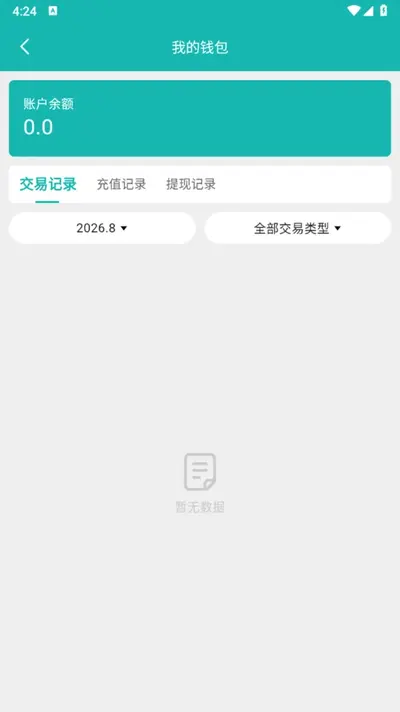Switch to the 充值记录 tab

coord(121,184)
